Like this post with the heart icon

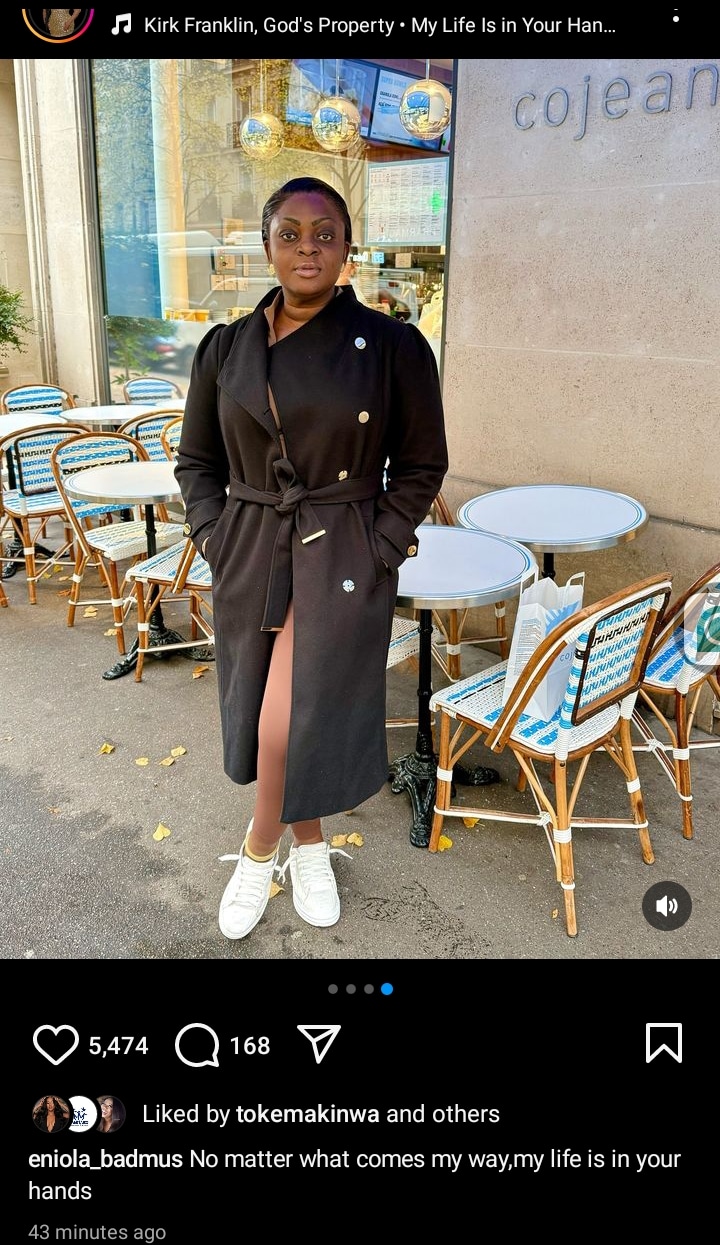click(x=56, y=1045)
